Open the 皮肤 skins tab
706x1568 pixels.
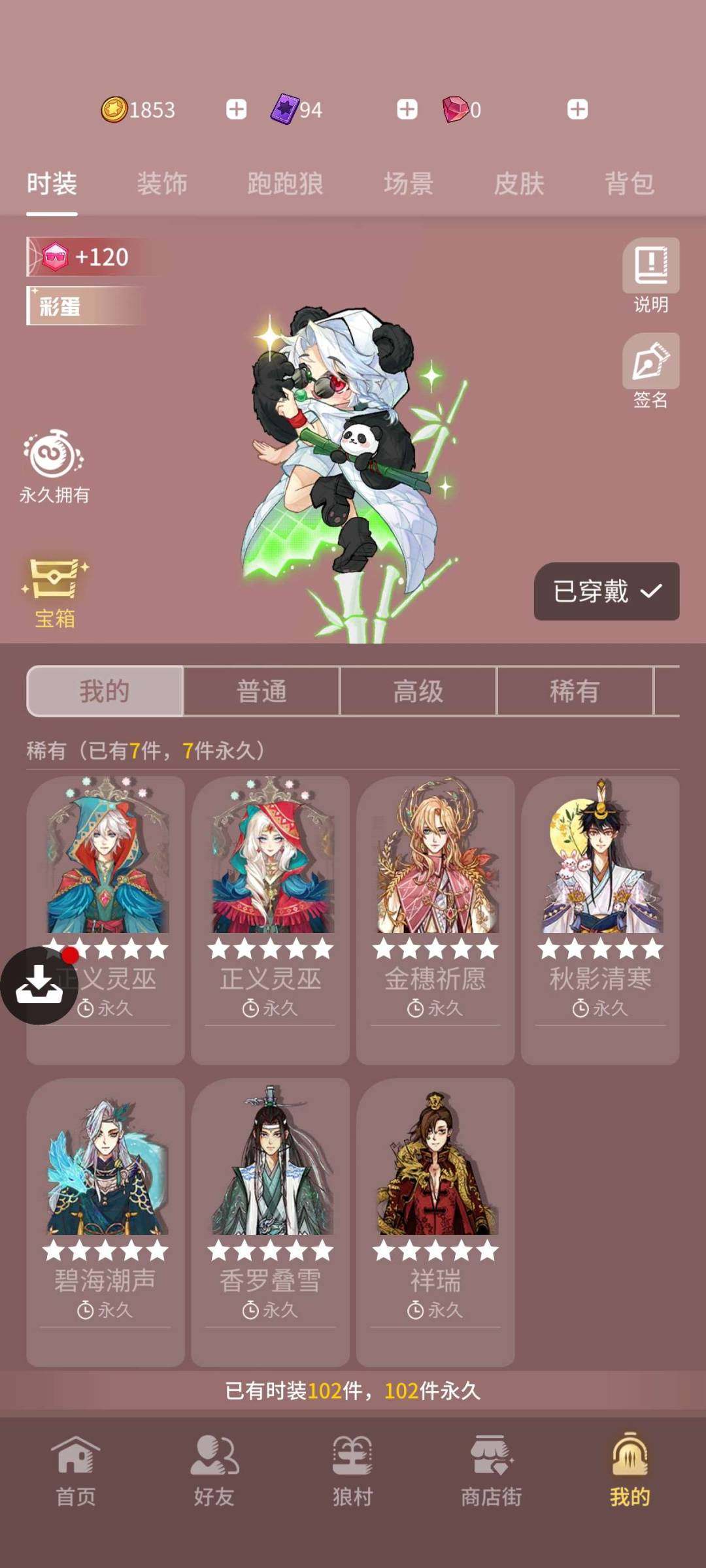tap(520, 184)
